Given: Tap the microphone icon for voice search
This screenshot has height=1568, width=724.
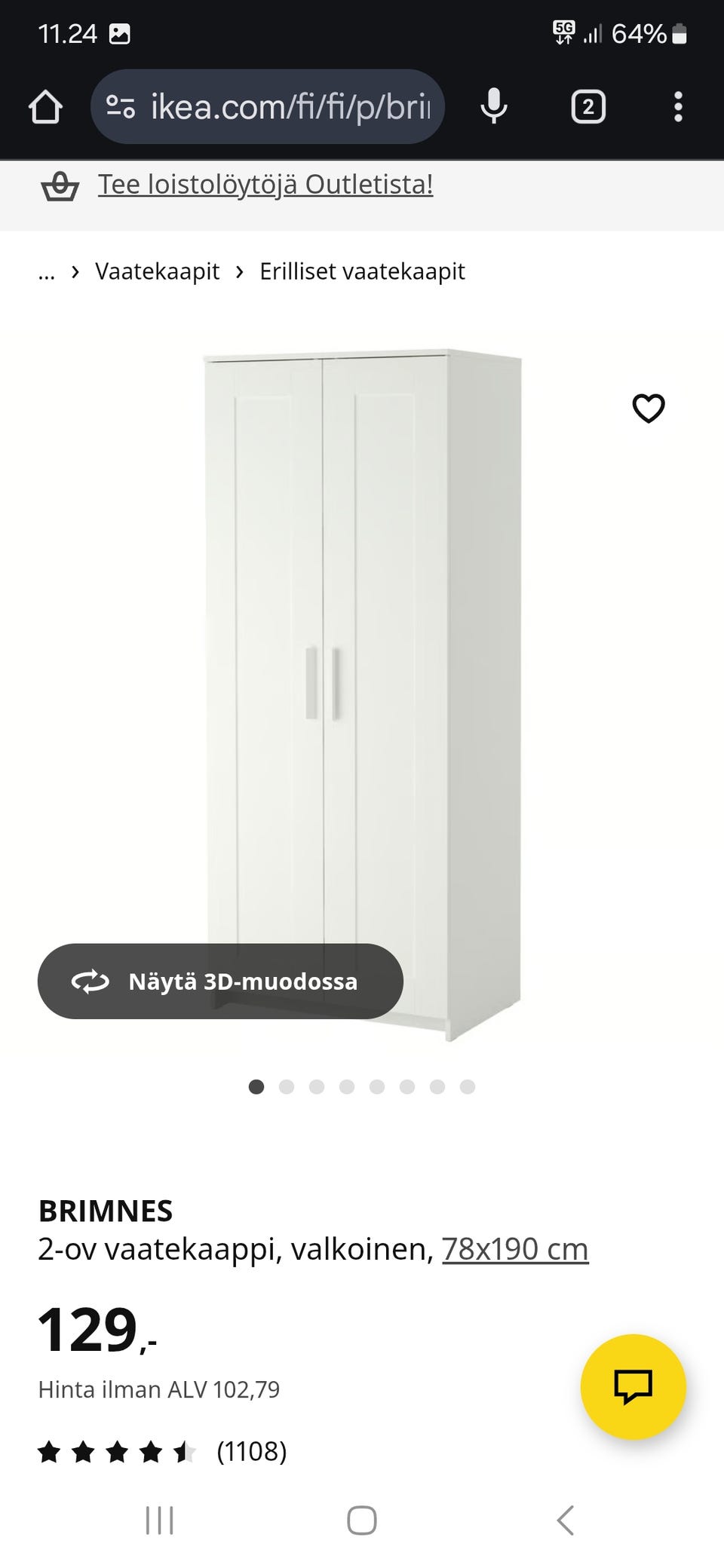Looking at the screenshot, I should tap(493, 106).
